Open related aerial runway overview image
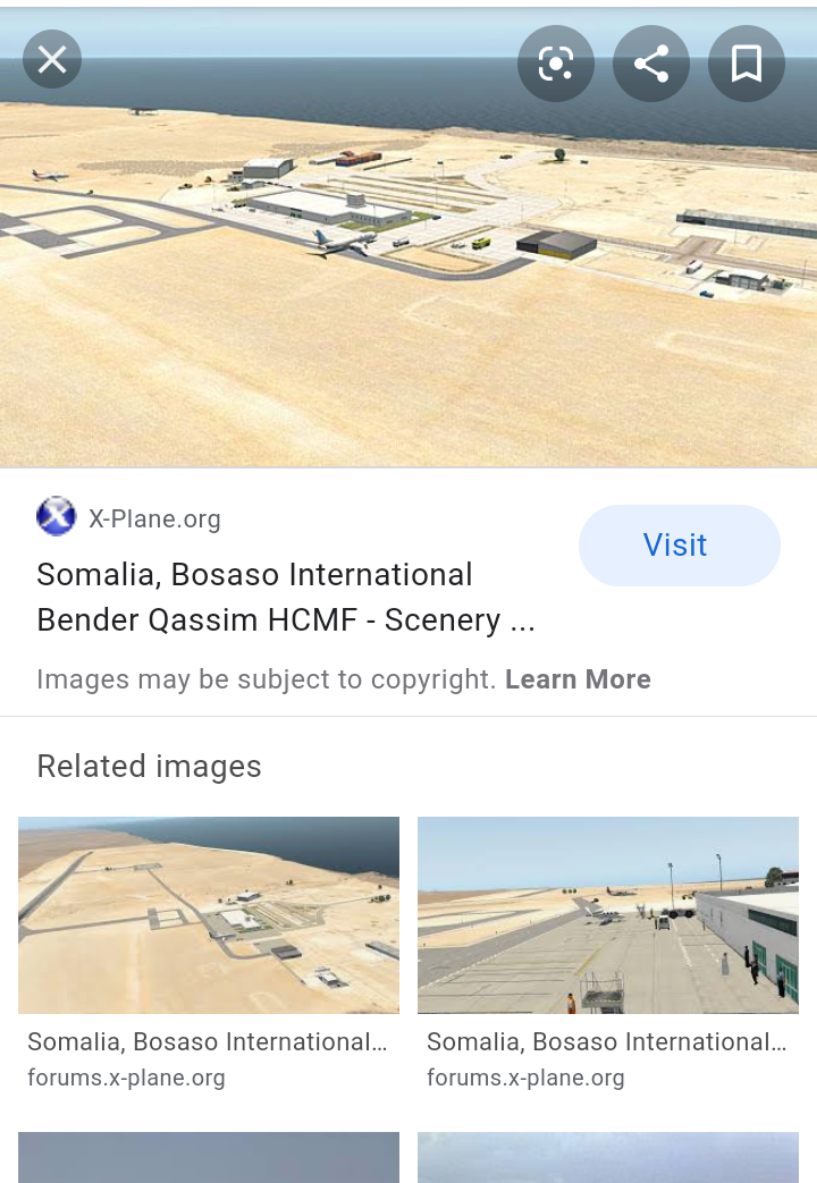 [x=209, y=915]
